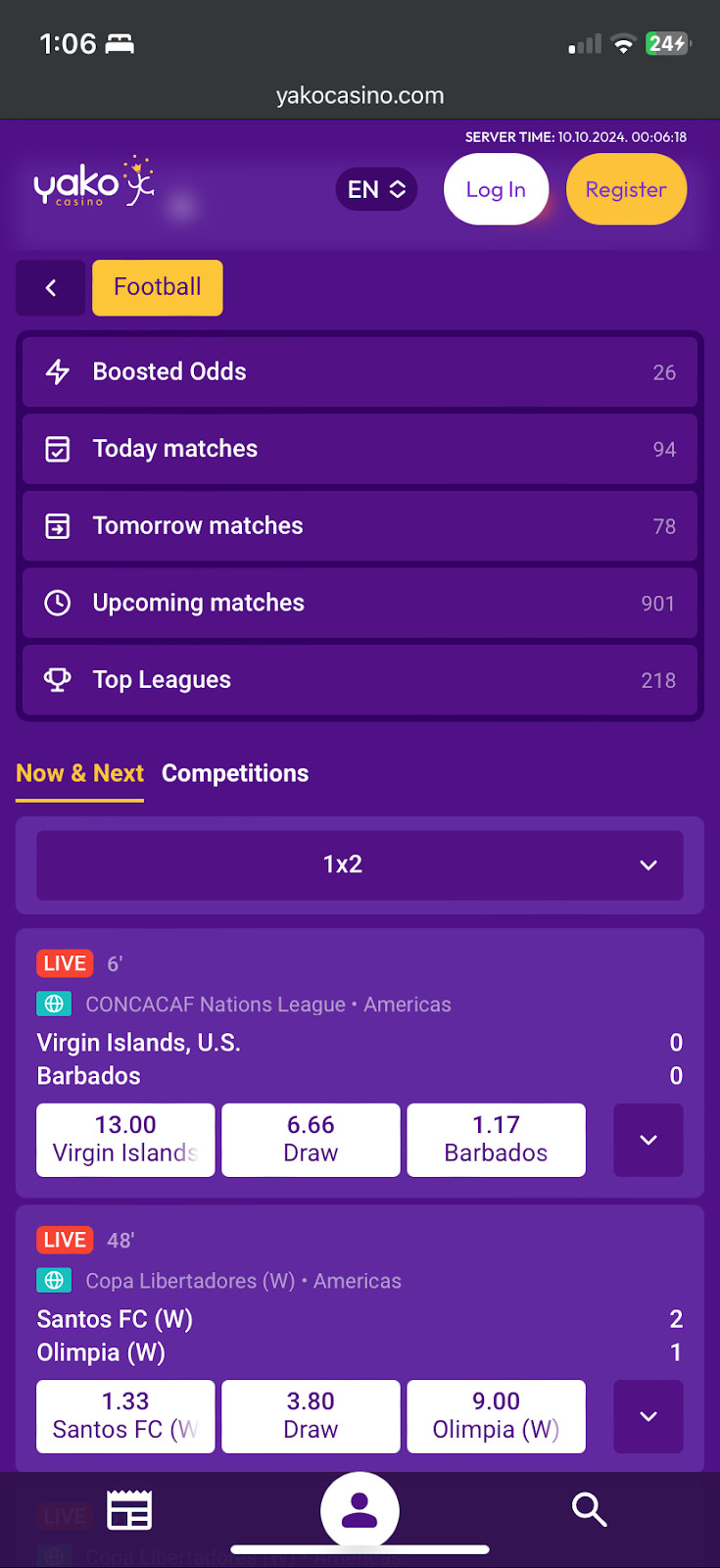Go back using the arrow beside Football

pyautogui.click(x=50, y=288)
